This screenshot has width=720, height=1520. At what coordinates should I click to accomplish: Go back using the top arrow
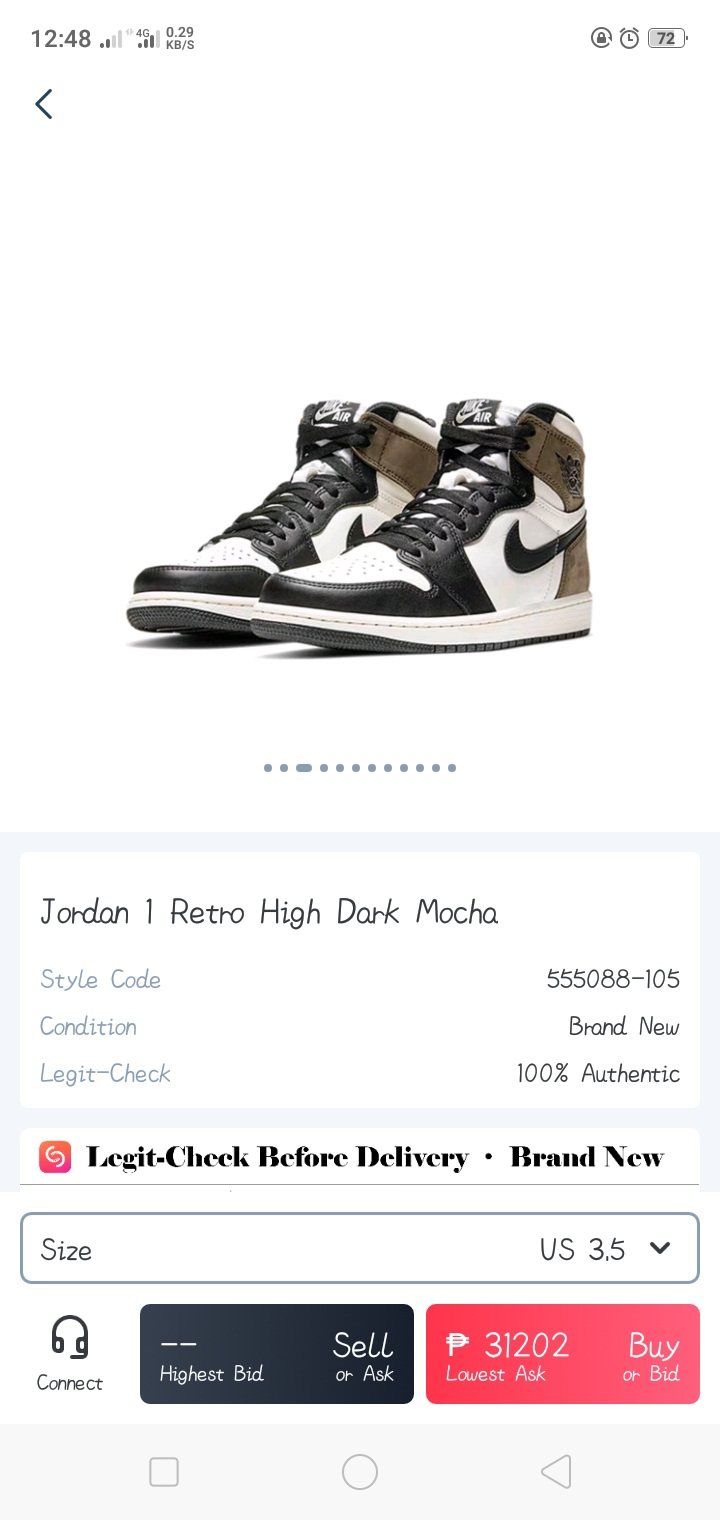click(x=43, y=104)
